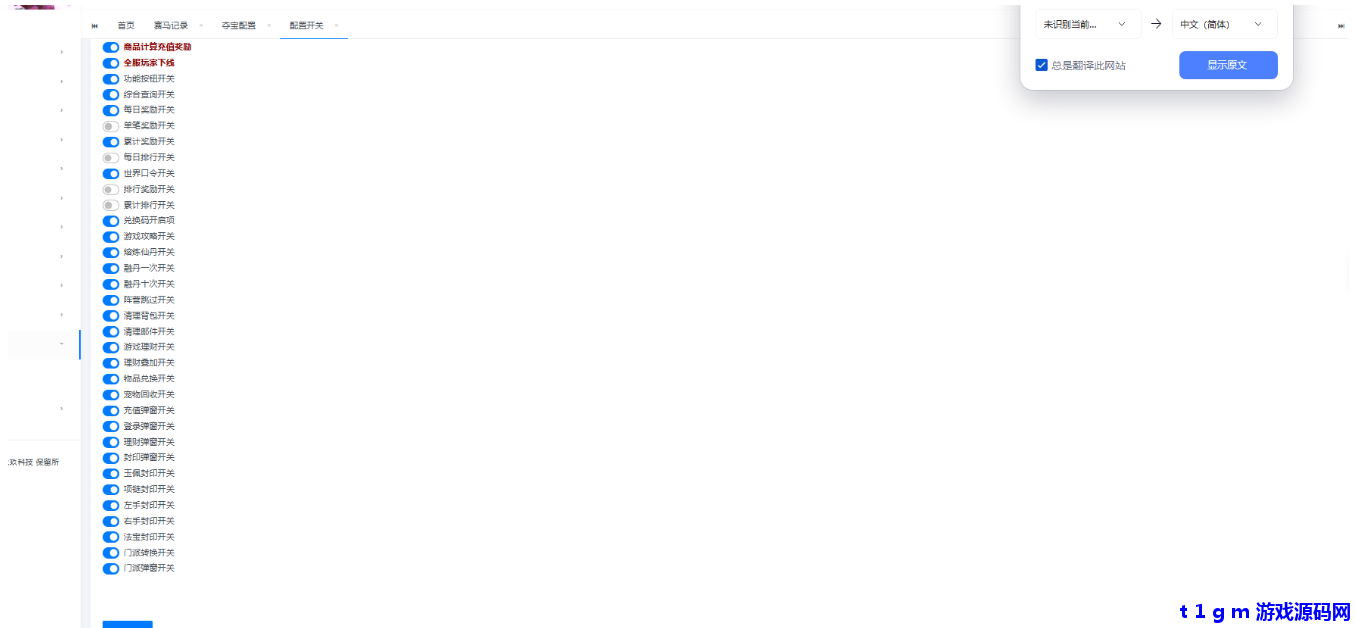Enable the 每日排行开关 switch
The image size is (1355, 628).
tap(111, 158)
